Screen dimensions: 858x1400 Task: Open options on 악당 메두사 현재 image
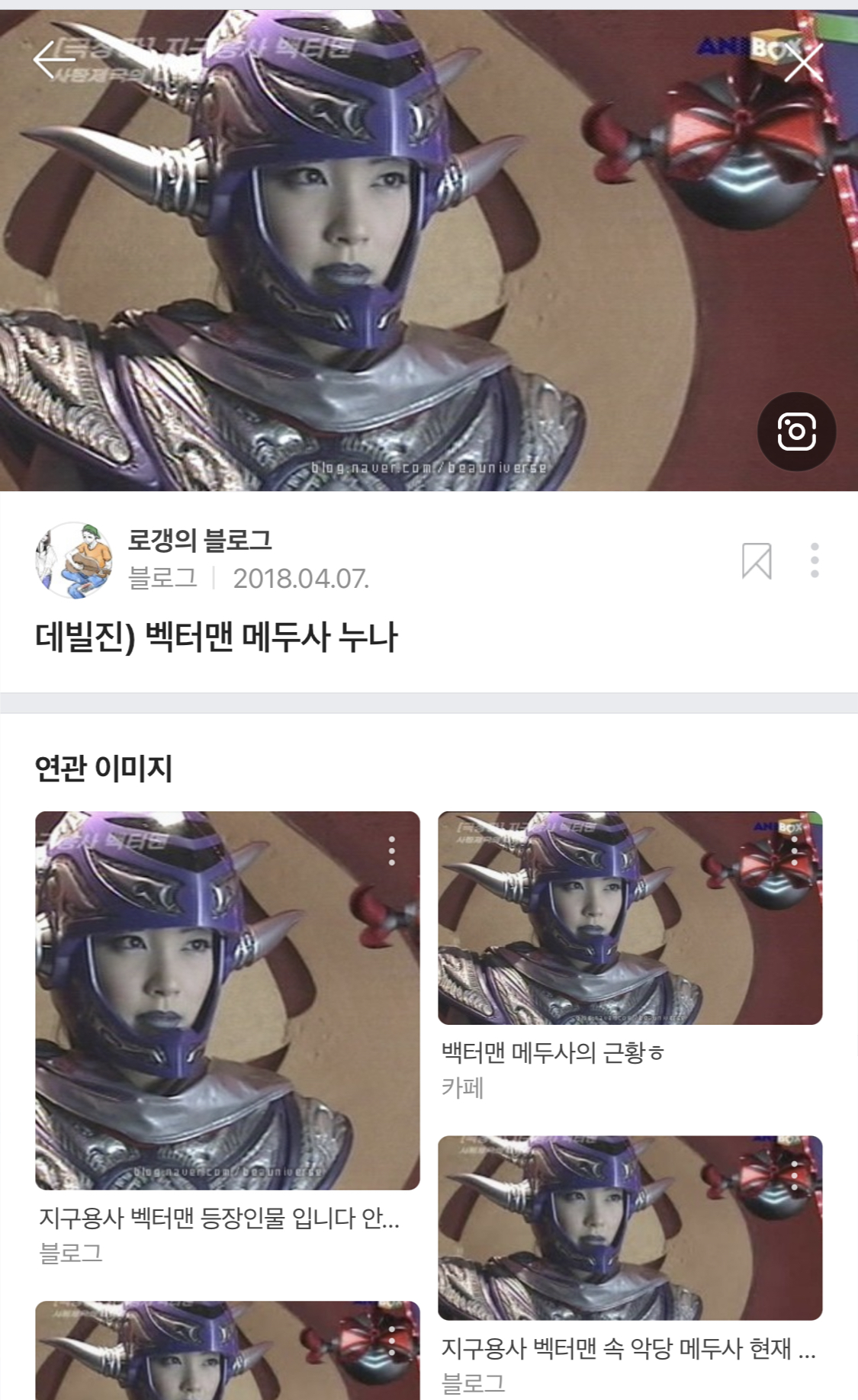pos(795,1176)
